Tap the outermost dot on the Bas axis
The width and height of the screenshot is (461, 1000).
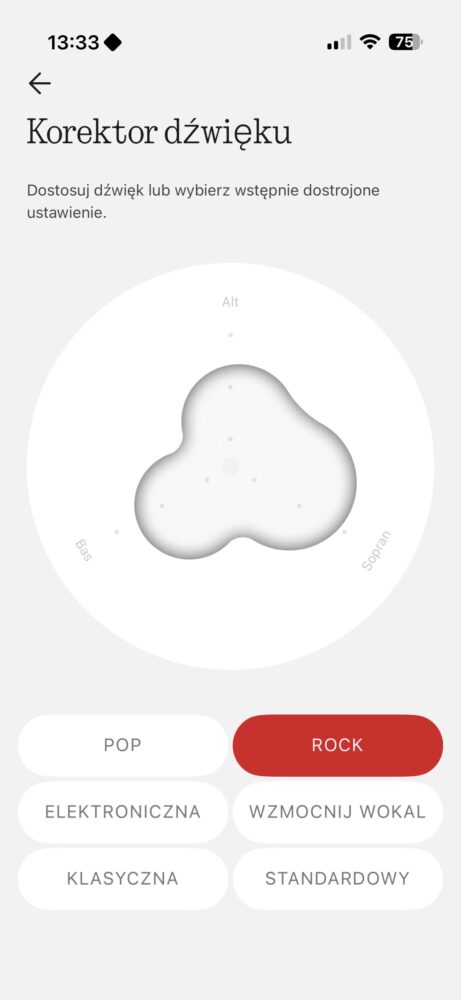tap(116, 531)
